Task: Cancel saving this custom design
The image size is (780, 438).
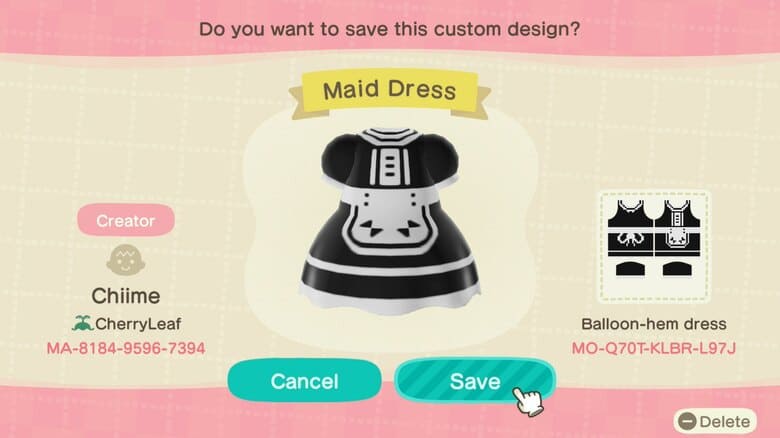Action: pos(304,381)
